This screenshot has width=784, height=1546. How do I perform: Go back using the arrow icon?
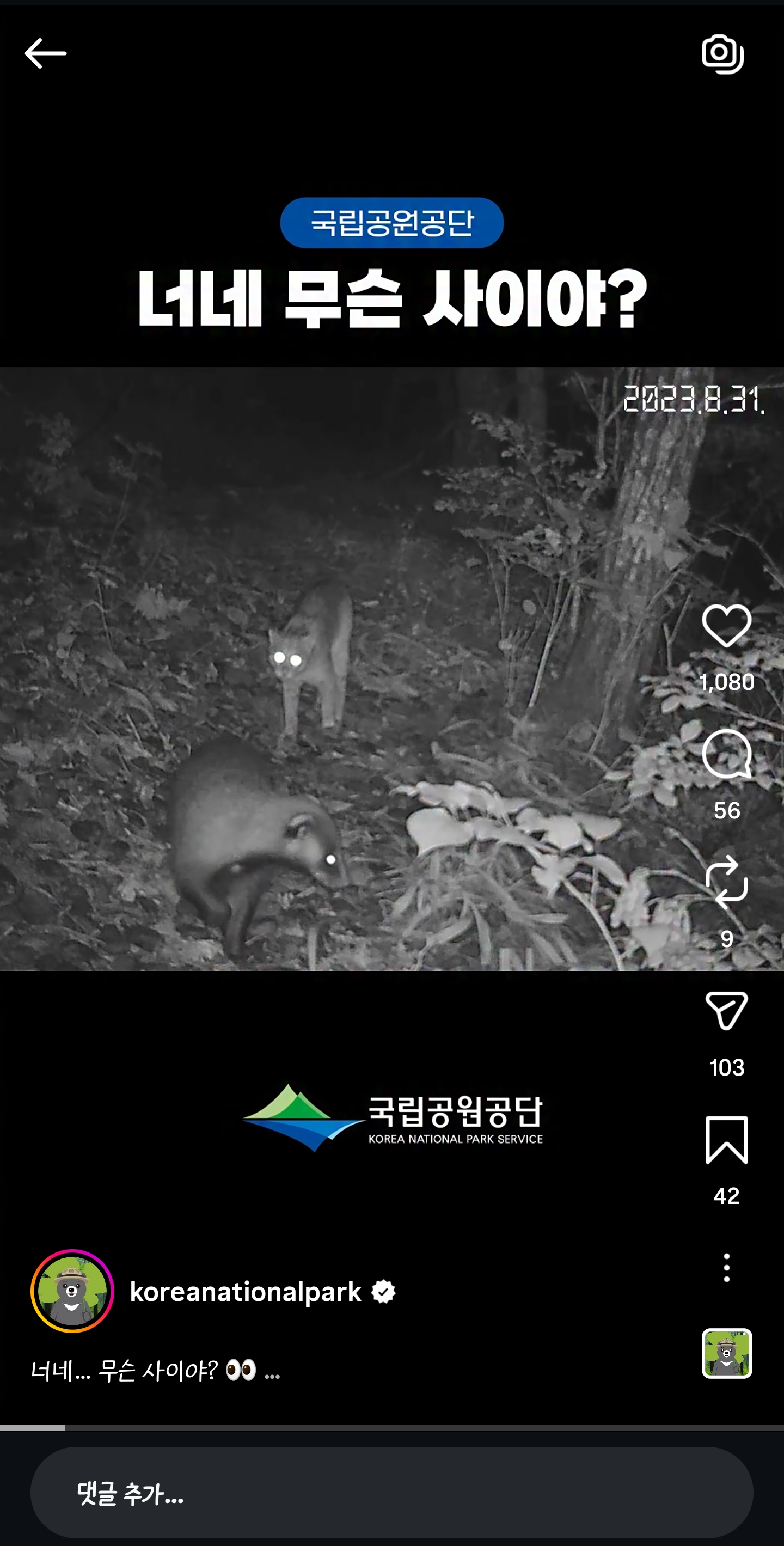(46, 53)
